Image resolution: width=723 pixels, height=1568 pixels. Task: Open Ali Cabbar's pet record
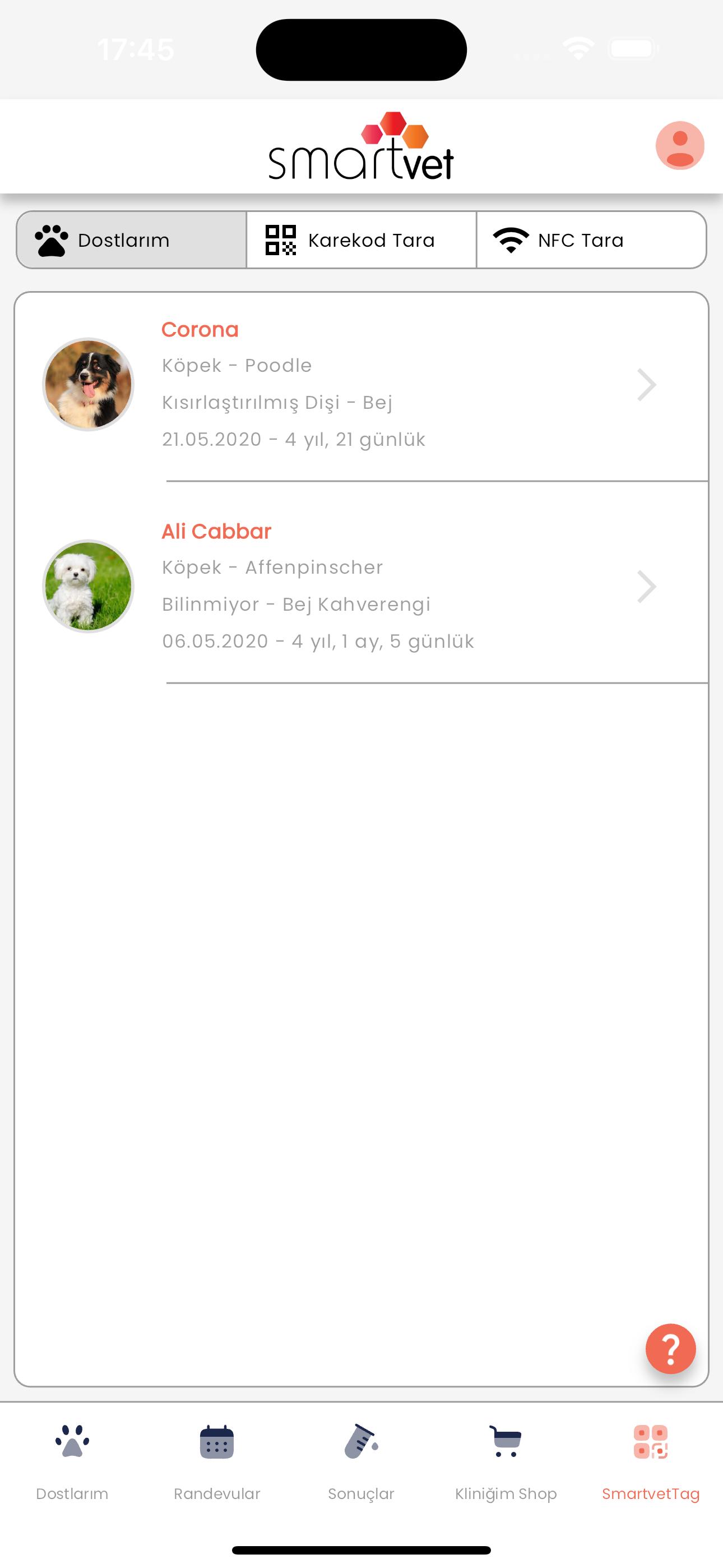[x=361, y=586]
